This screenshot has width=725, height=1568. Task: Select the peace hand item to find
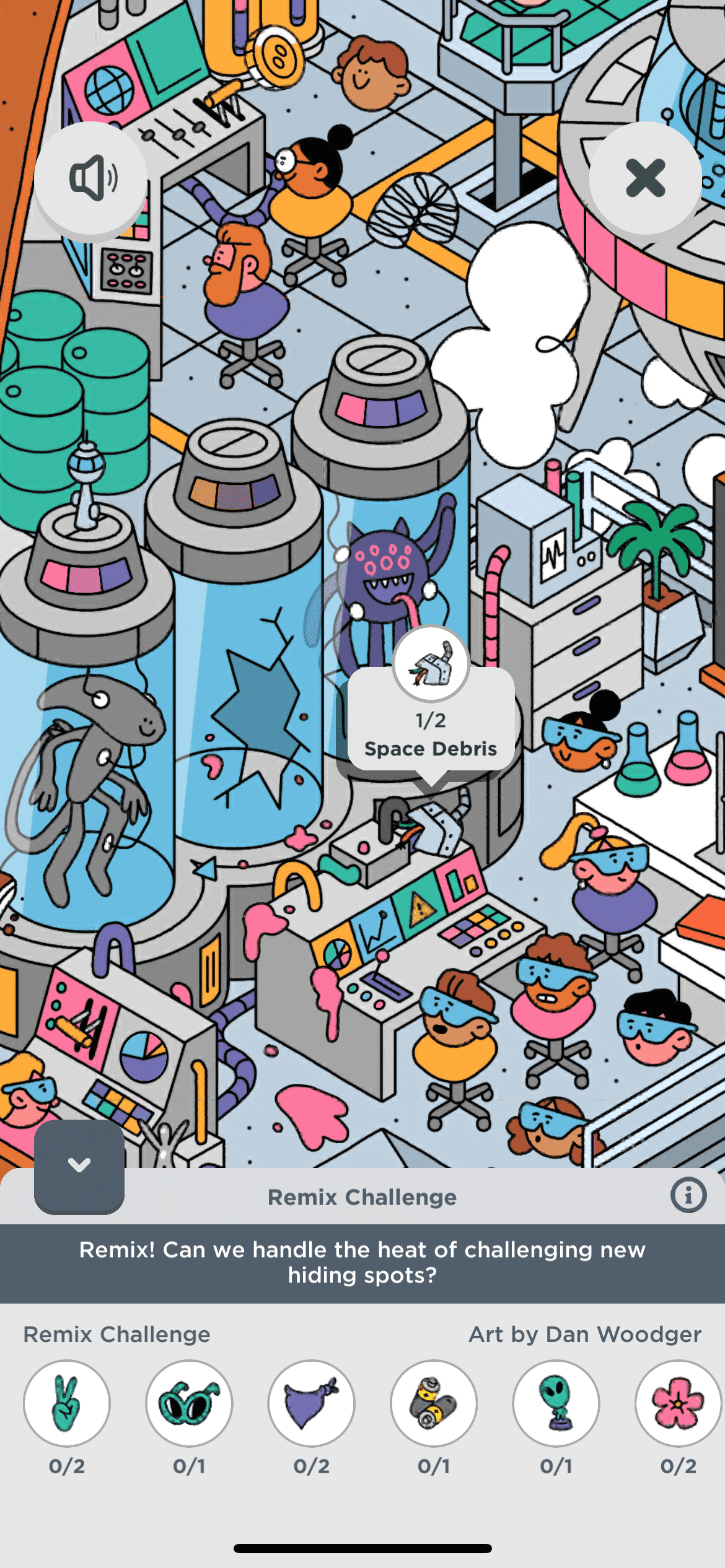(67, 1403)
